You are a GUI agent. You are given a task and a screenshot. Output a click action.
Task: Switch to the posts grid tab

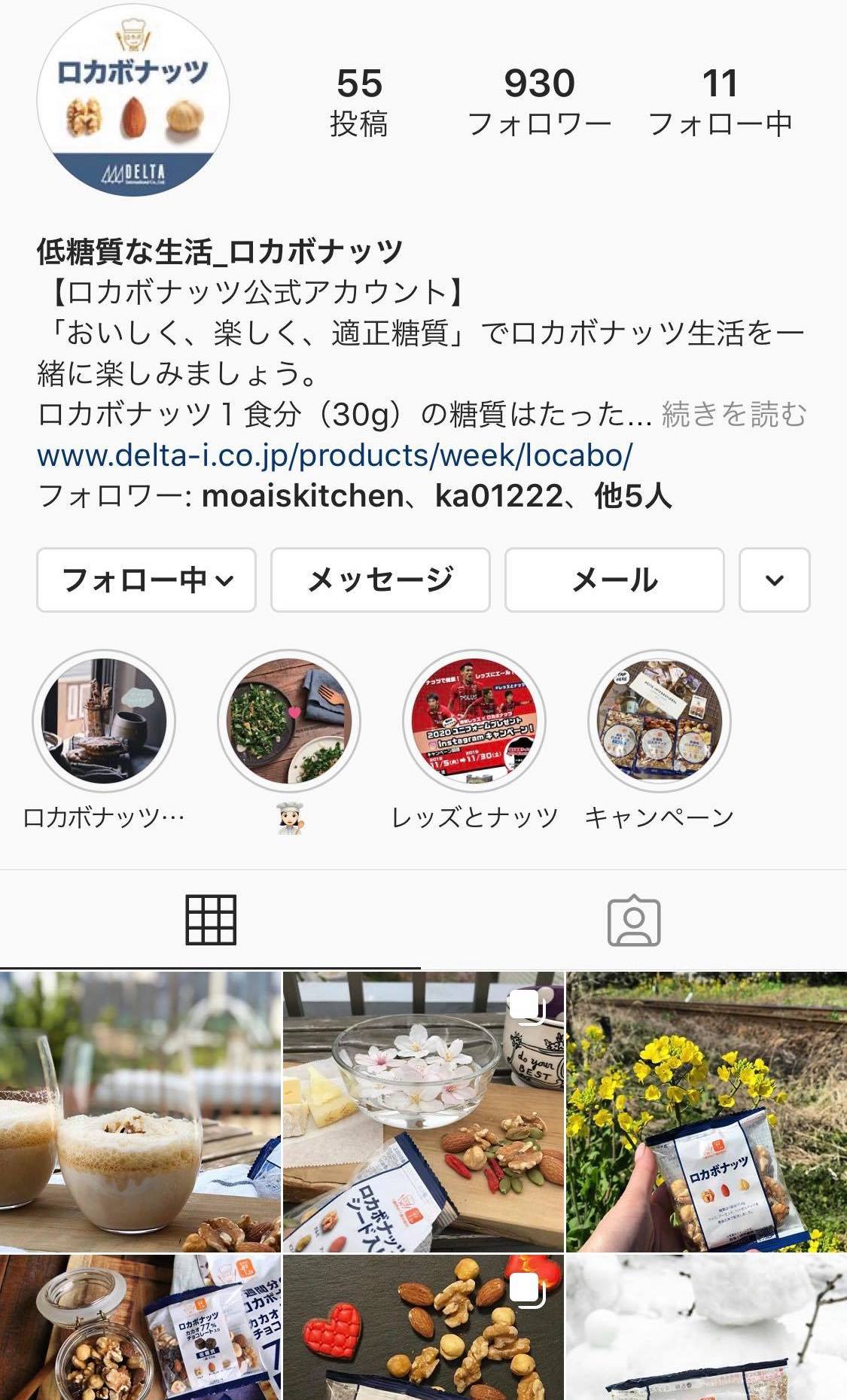click(211, 920)
